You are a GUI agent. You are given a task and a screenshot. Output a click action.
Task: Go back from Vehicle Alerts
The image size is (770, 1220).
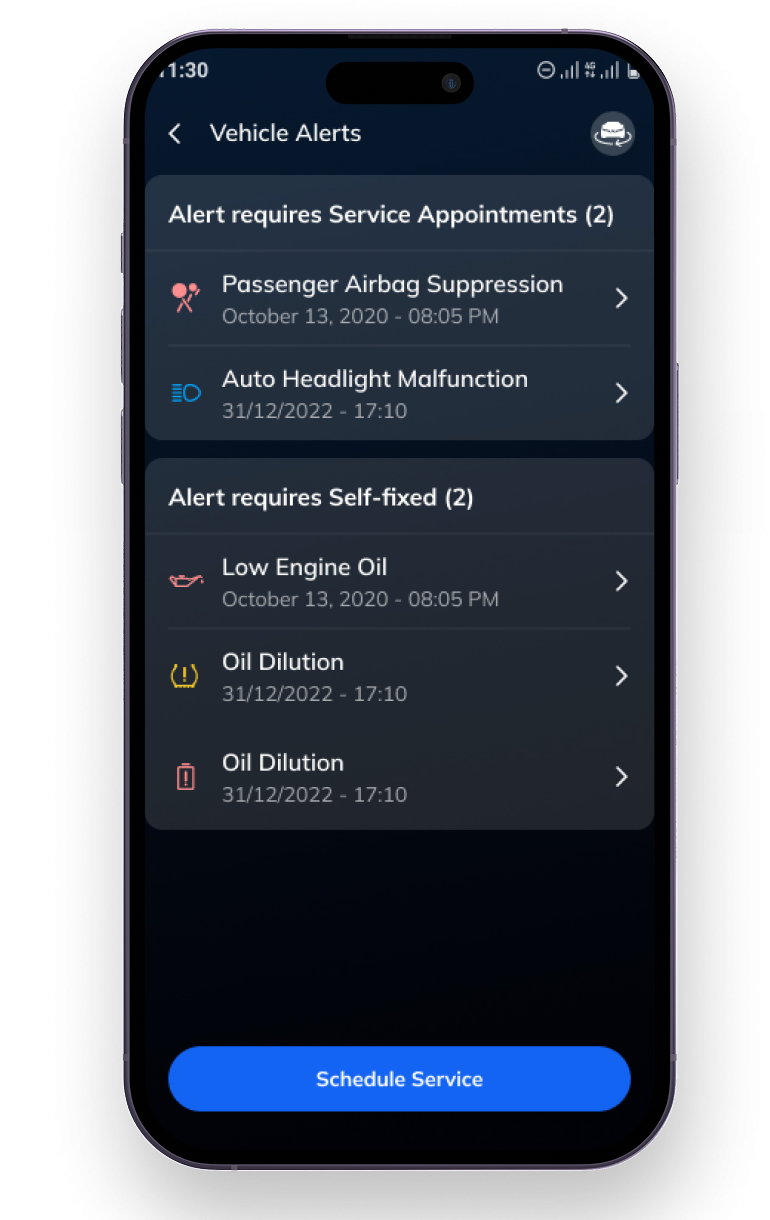coord(175,134)
